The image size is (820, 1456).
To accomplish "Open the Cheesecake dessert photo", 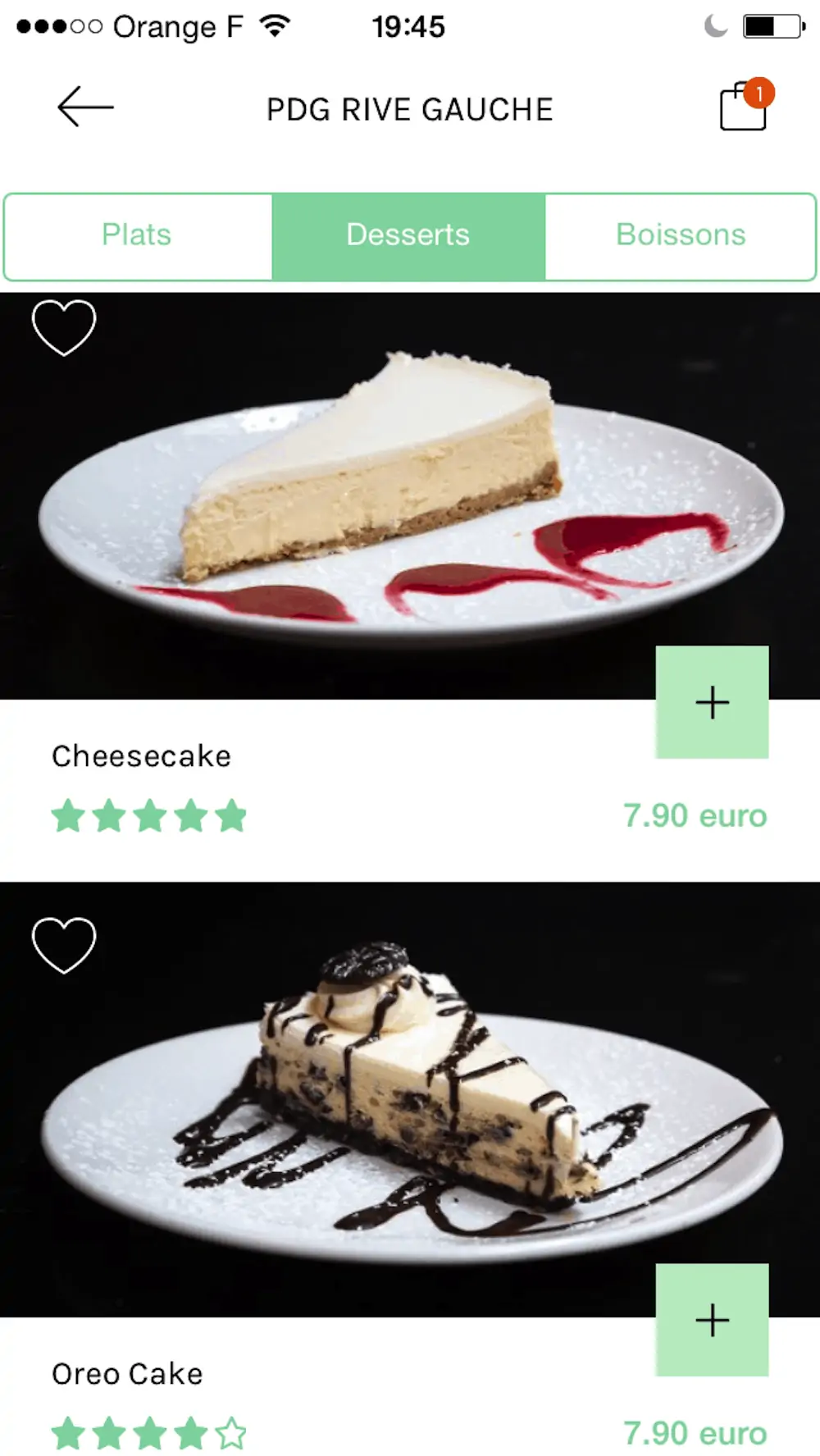I will 410,495.
